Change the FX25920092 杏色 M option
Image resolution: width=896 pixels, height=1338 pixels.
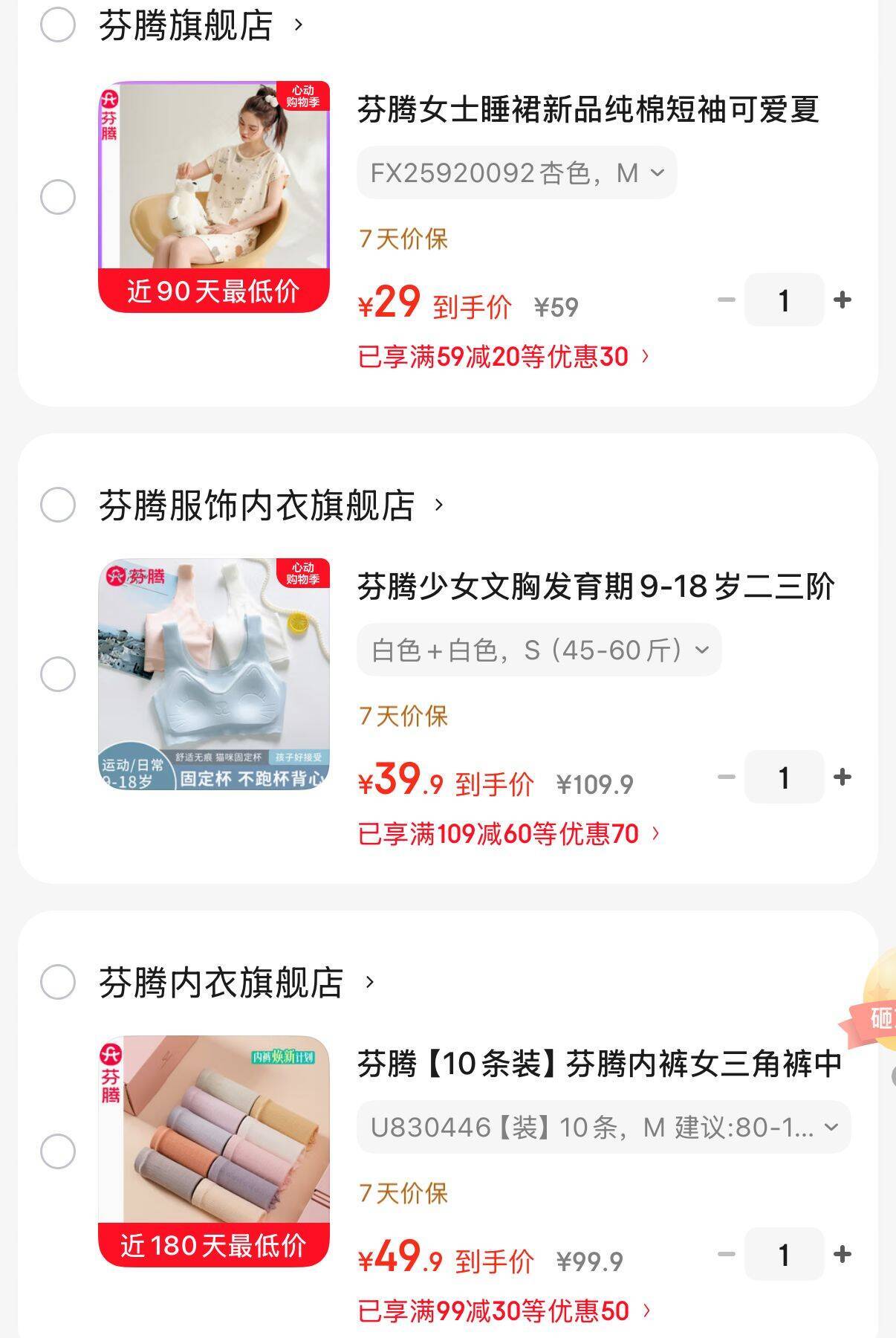click(516, 173)
